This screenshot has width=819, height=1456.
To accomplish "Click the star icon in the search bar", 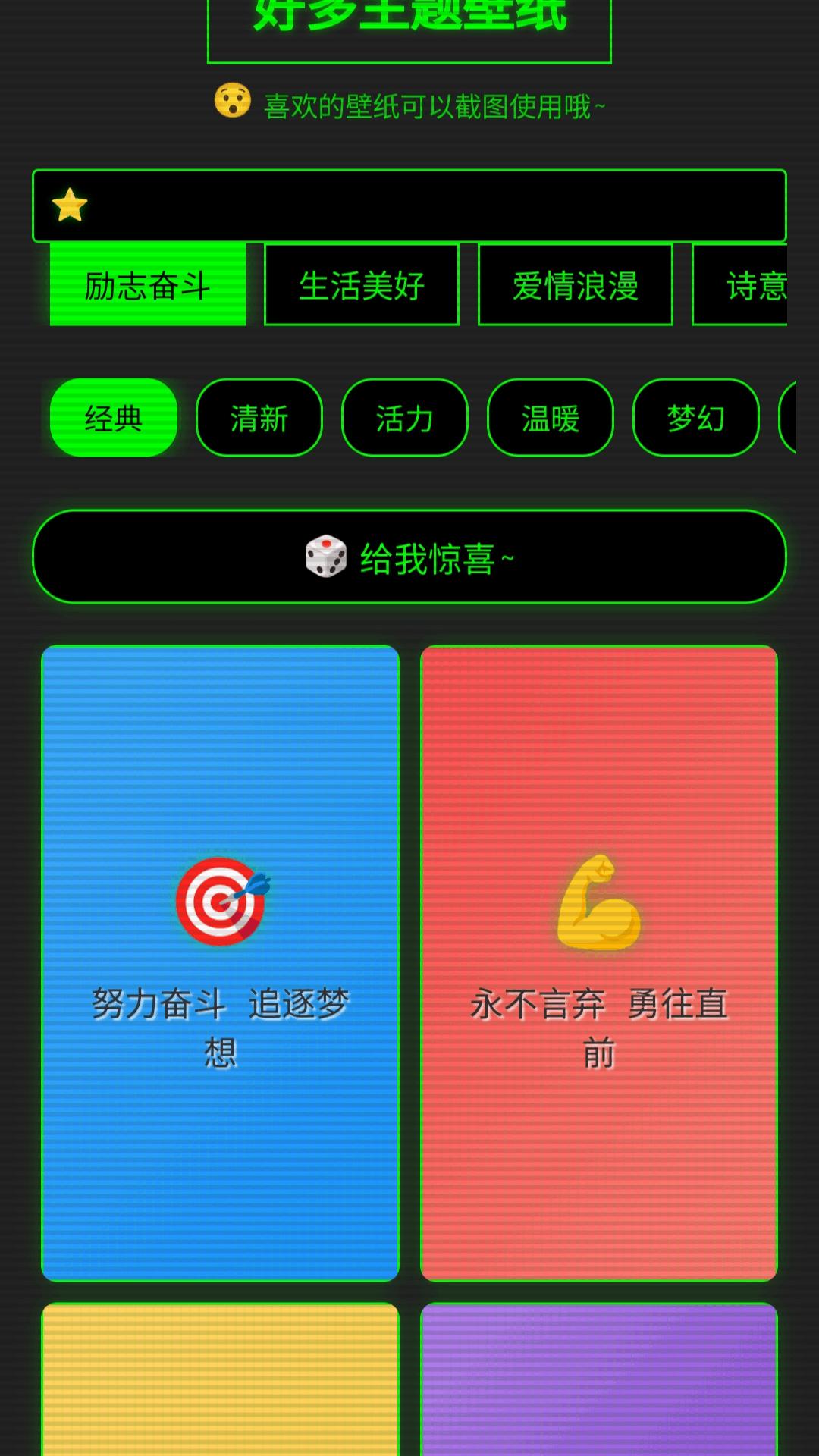I will tap(70, 205).
